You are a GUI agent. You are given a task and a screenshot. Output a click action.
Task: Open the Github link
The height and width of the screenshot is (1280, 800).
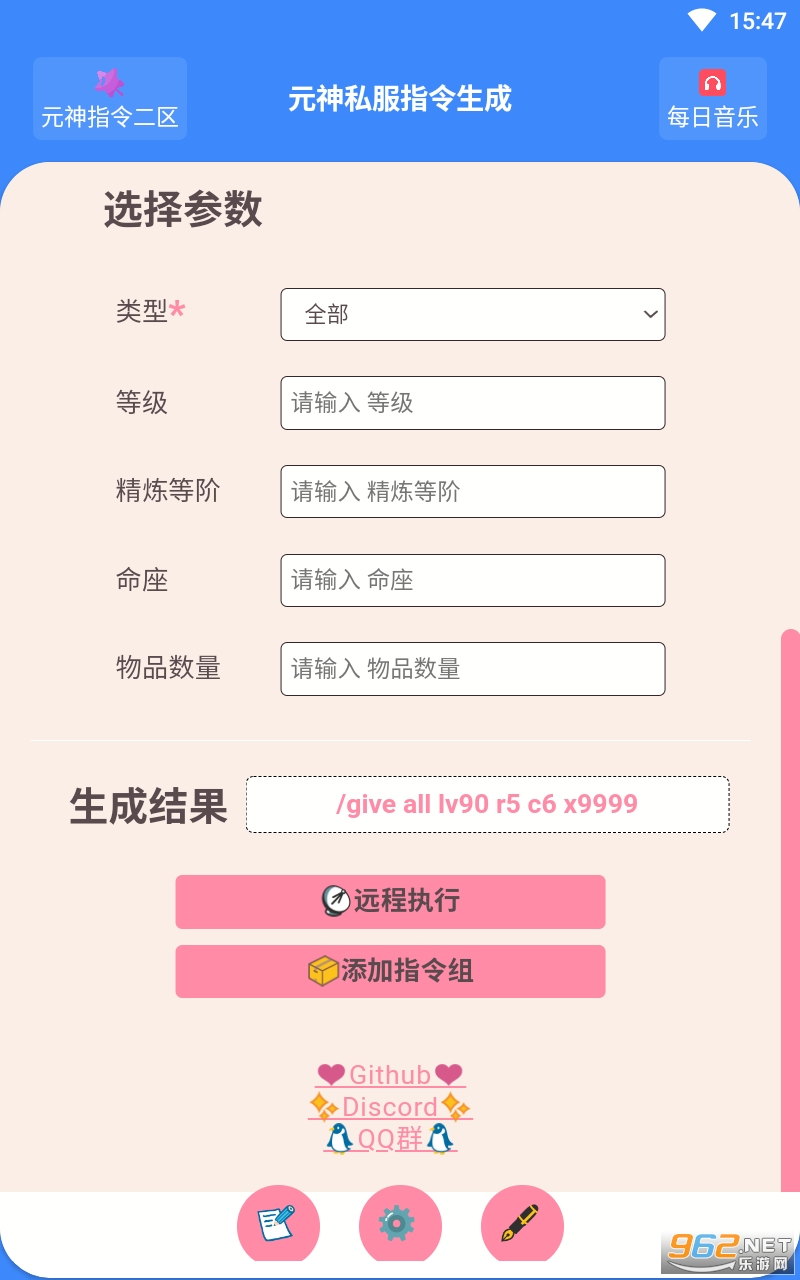[x=390, y=1075]
